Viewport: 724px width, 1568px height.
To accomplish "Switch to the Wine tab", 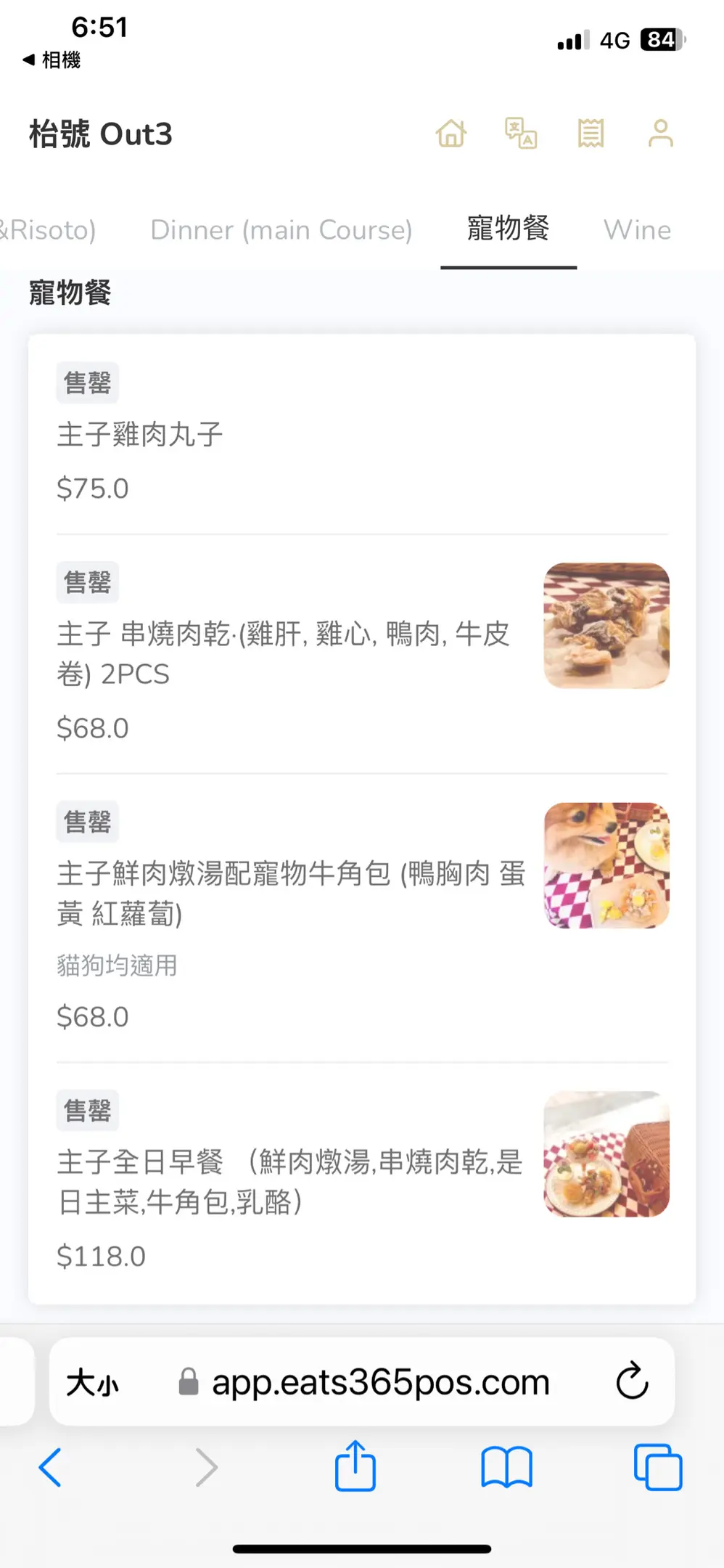I will [637, 230].
